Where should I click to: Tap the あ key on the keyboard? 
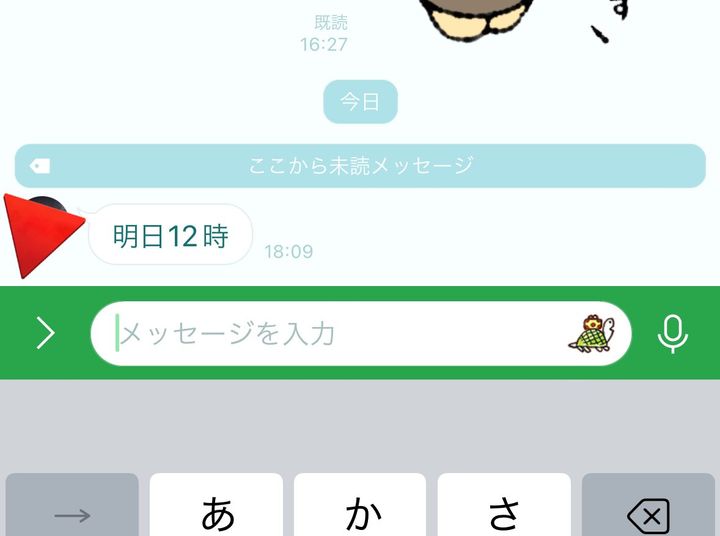point(216,509)
